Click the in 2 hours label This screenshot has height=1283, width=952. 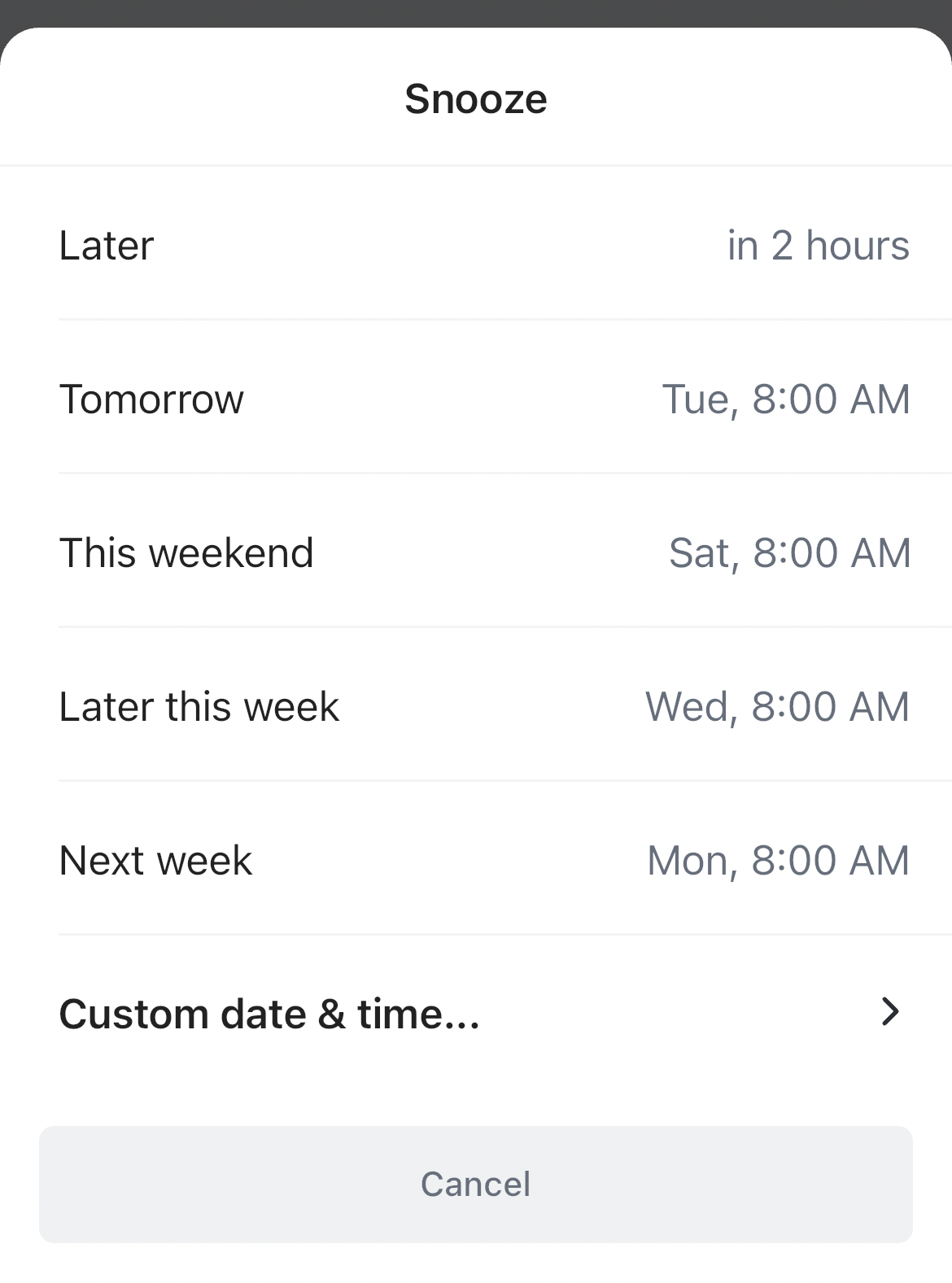pos(817,246)
